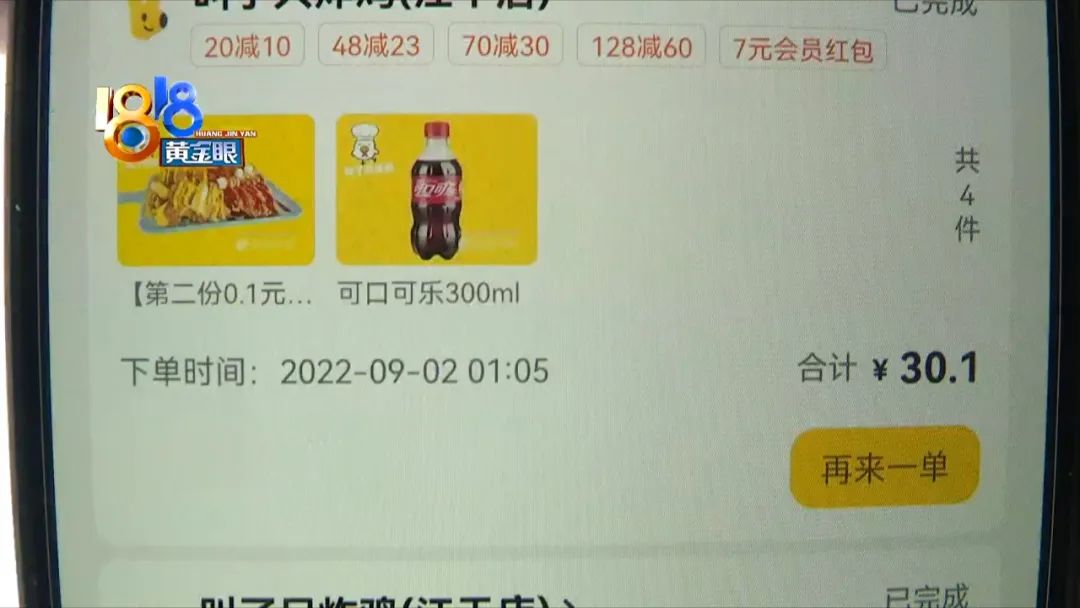Open the 可口可乐300ml item tile
The height and width of the screenshot is (608, 1080).
[436, 190]
